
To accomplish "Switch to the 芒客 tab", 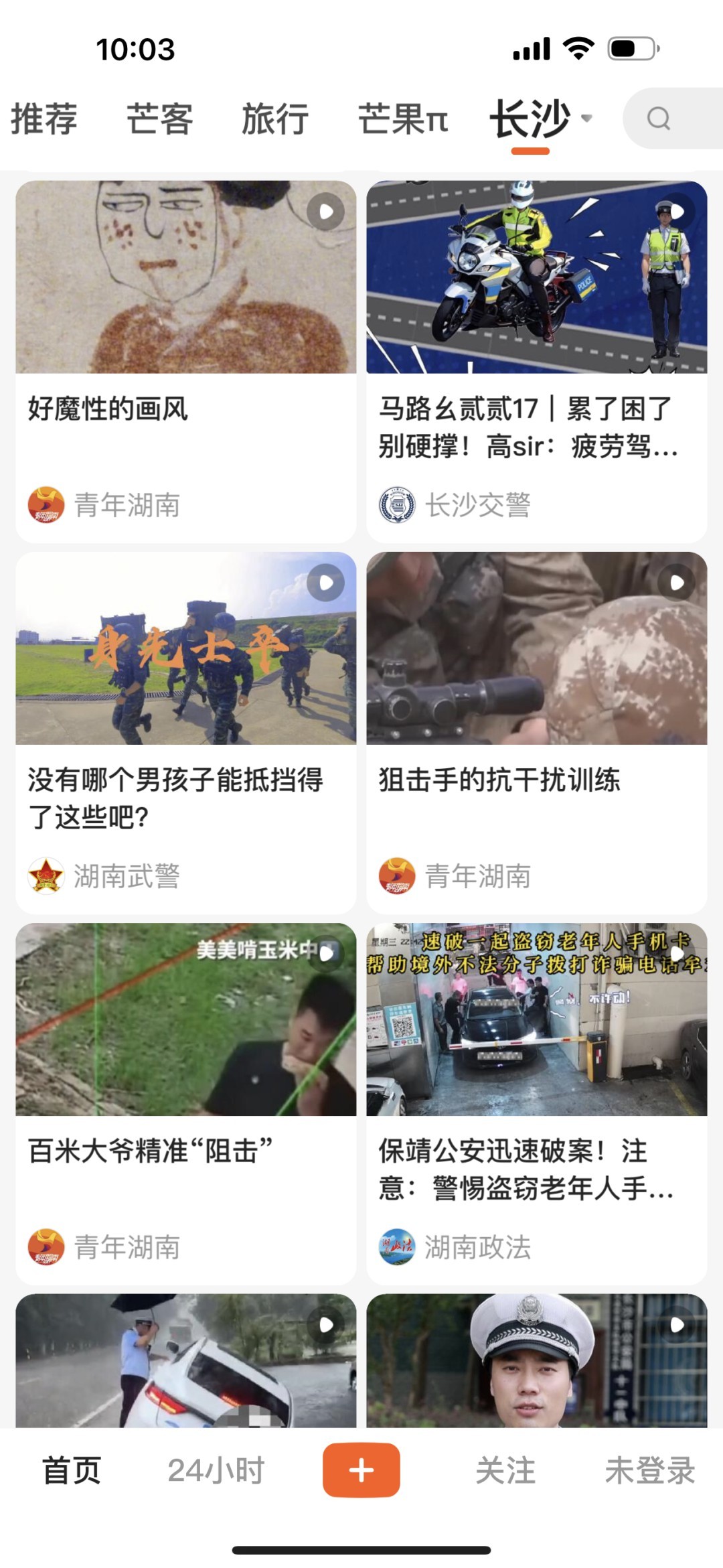I will pos(159,119).
